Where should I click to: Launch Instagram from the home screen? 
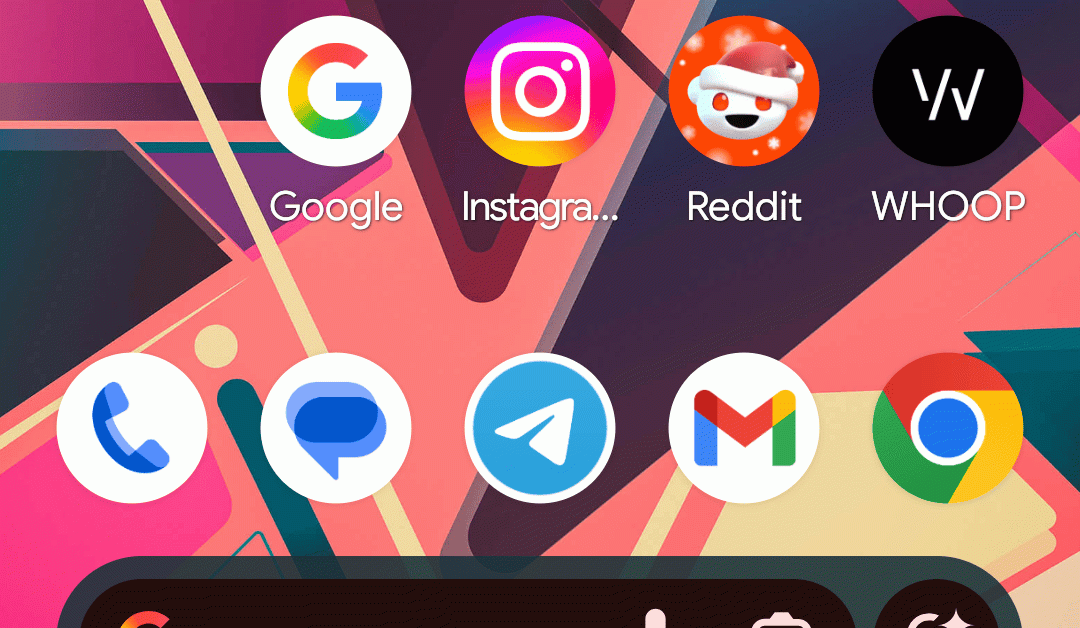(540, 91)
